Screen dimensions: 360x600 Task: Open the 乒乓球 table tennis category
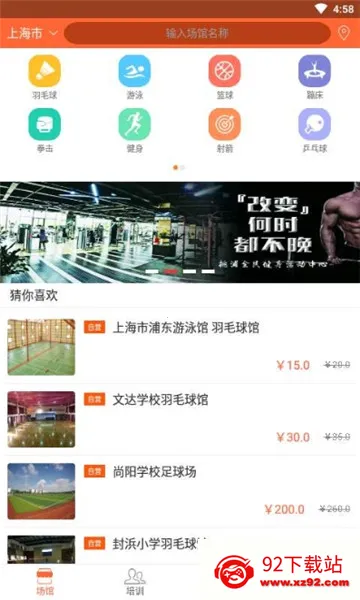click(314, 131)
